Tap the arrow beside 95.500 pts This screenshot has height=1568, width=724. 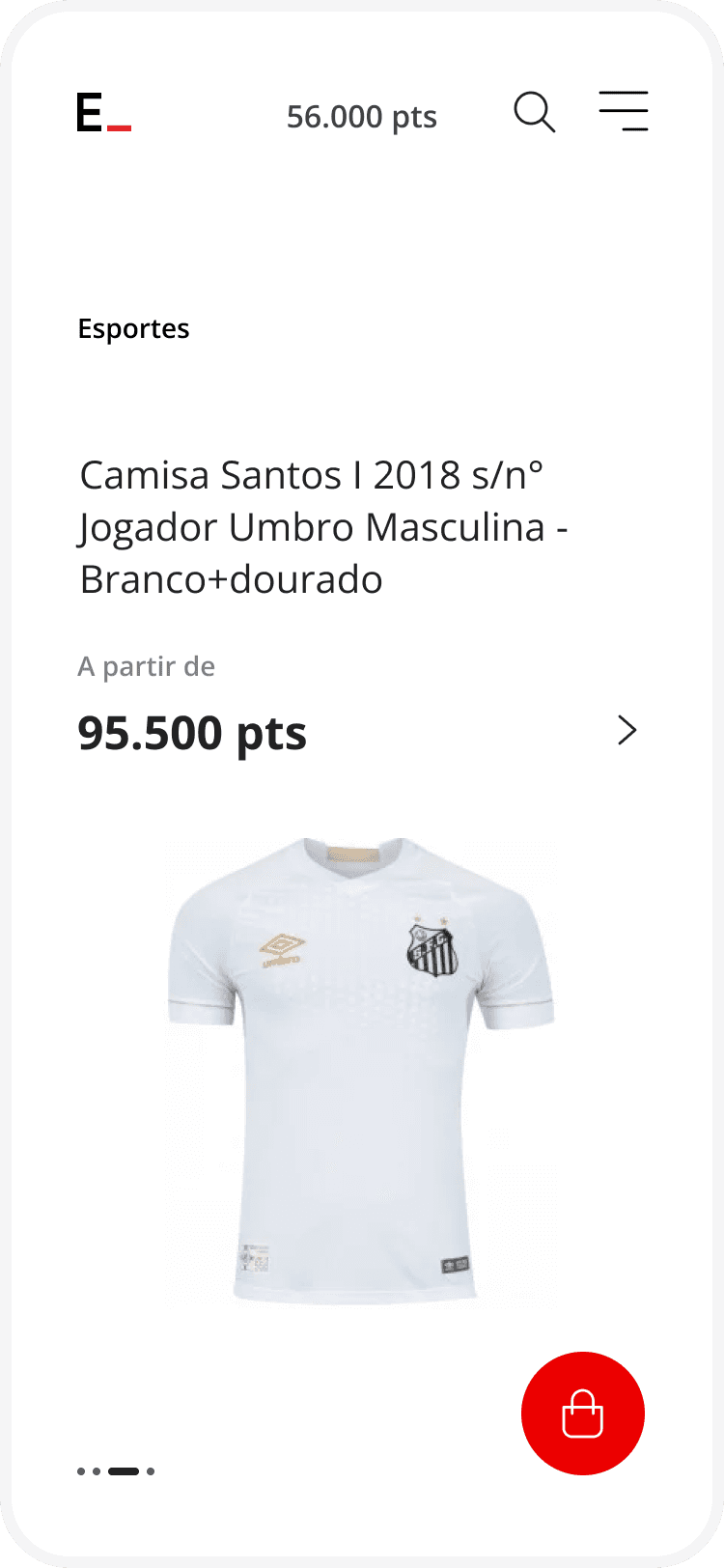coord(627,731)
